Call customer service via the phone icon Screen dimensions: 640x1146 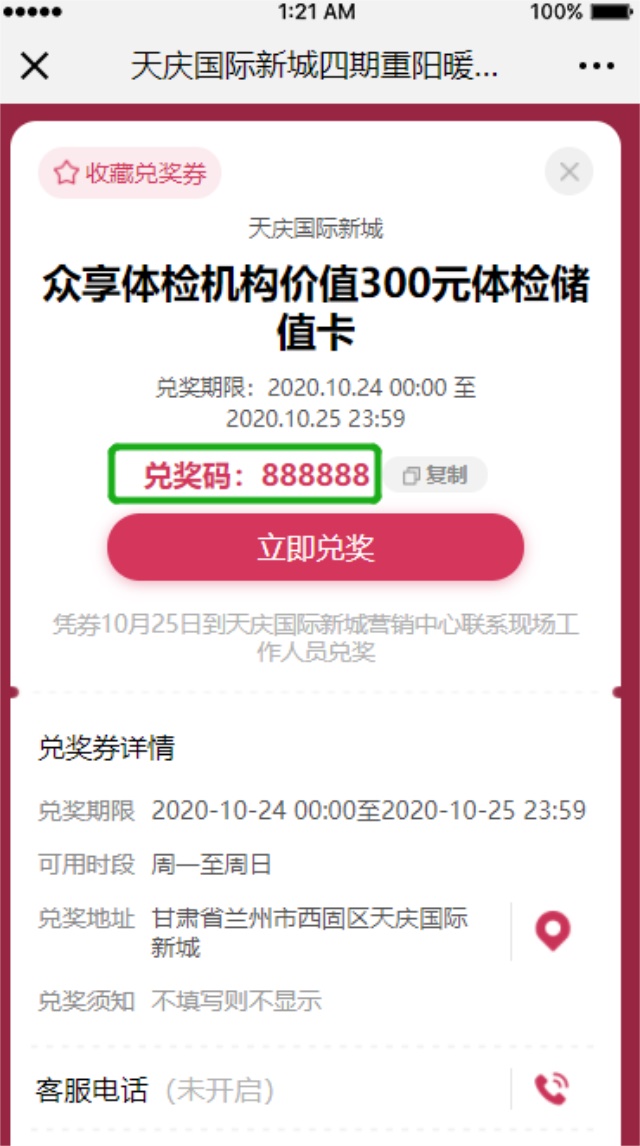[551, 1088]
